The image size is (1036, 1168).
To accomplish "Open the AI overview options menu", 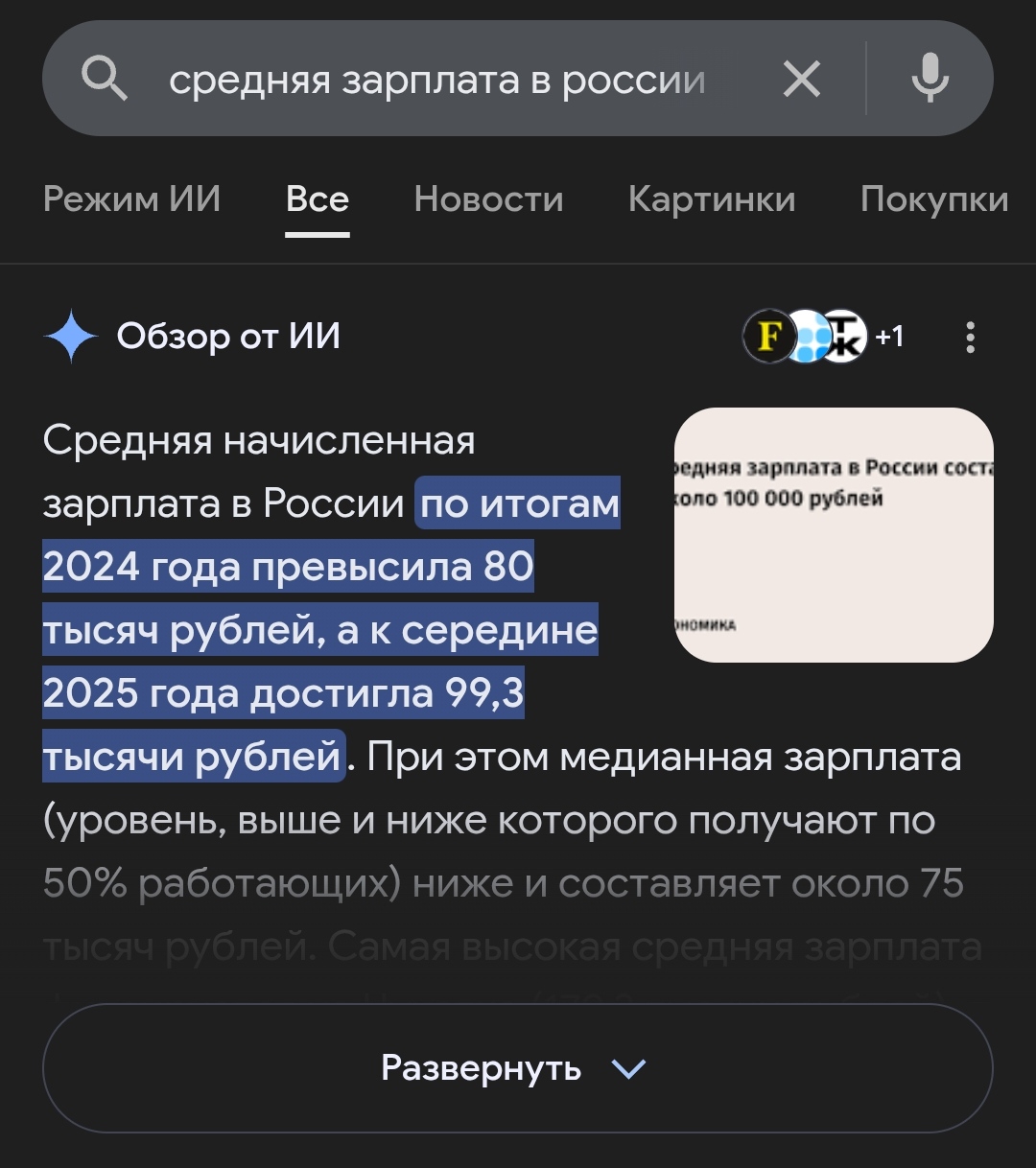I will point(971,337).
